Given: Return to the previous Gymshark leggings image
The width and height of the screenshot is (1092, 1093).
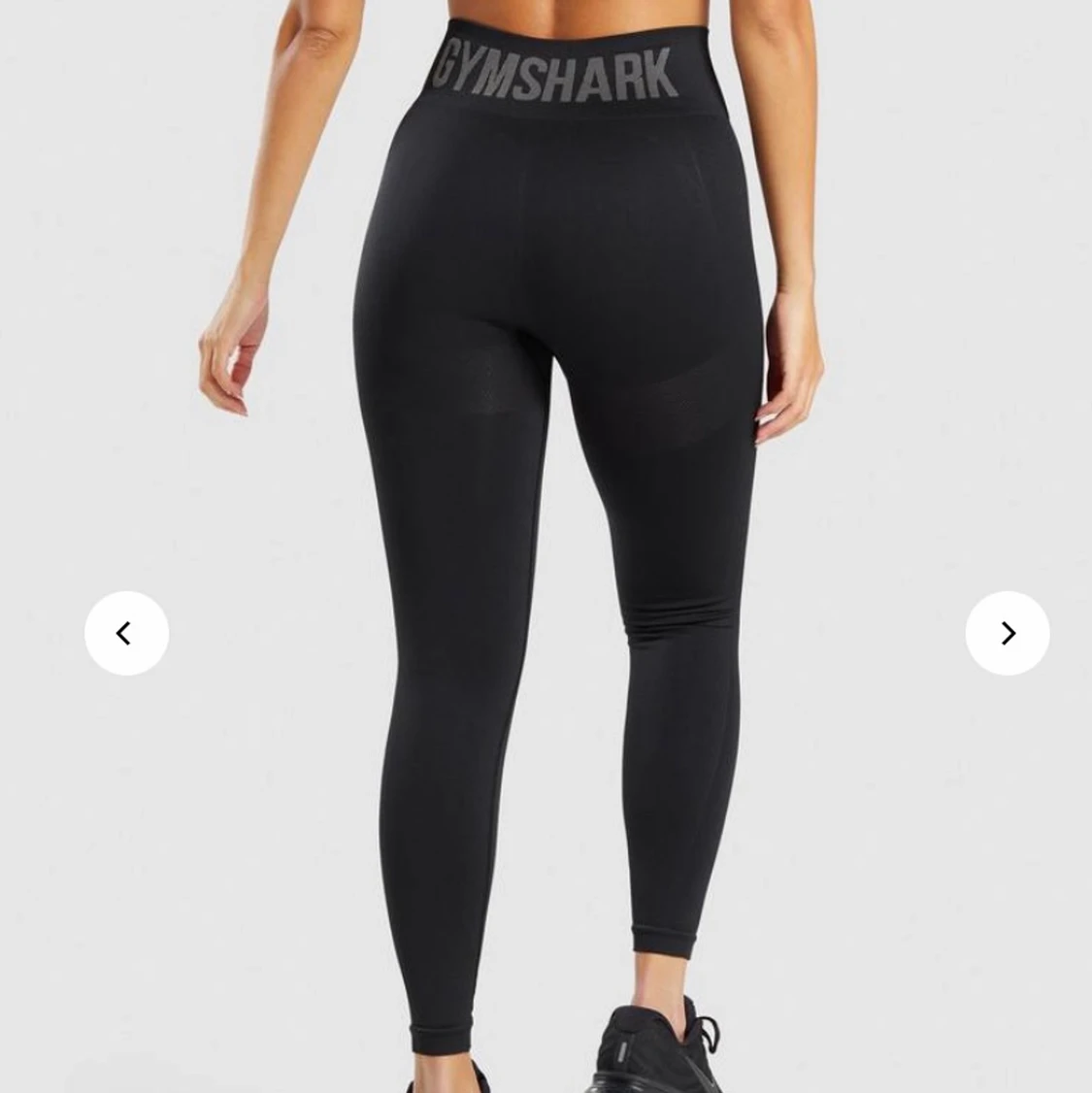Looking at the screenshot, I should tap(125, 632).
